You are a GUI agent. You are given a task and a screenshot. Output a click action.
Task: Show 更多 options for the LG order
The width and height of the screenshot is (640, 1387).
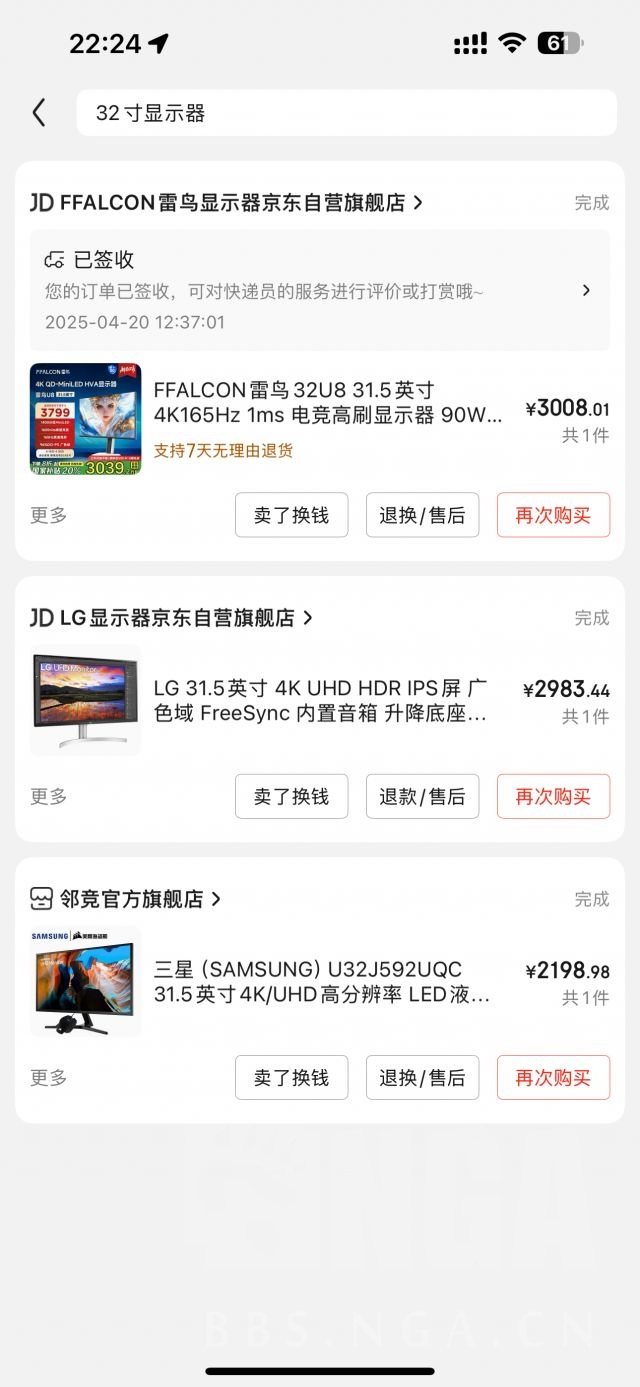pos(49,797)
